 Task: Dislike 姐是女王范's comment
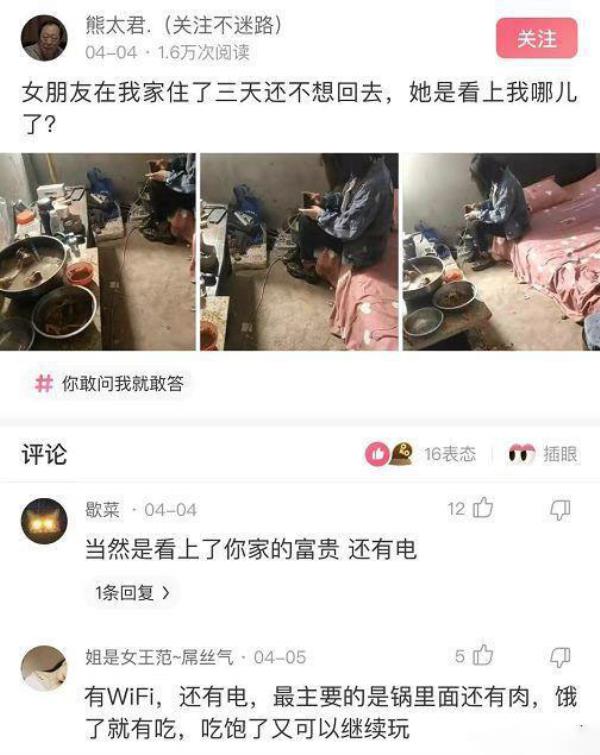560,656
